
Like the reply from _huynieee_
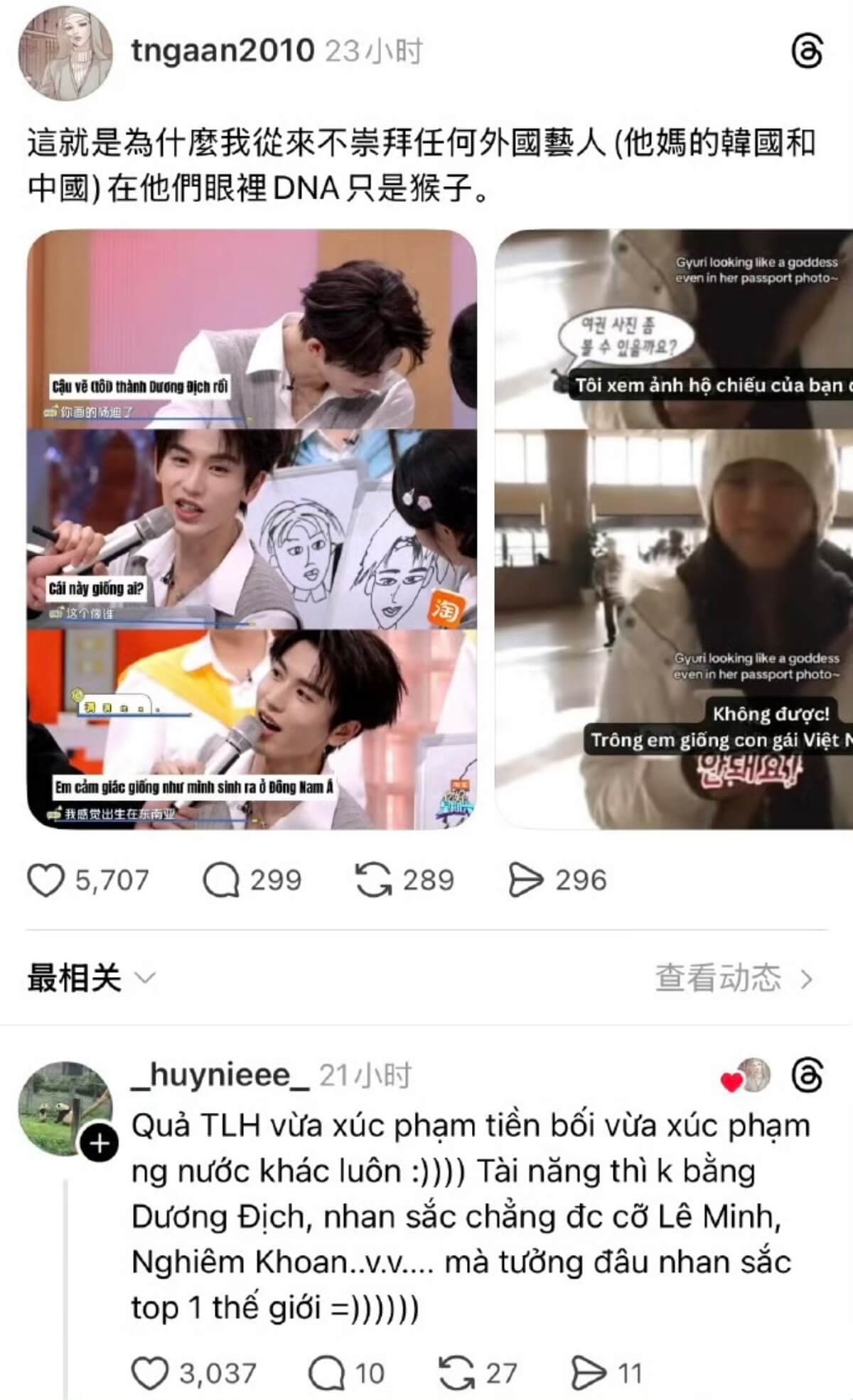pos(151,1373)
